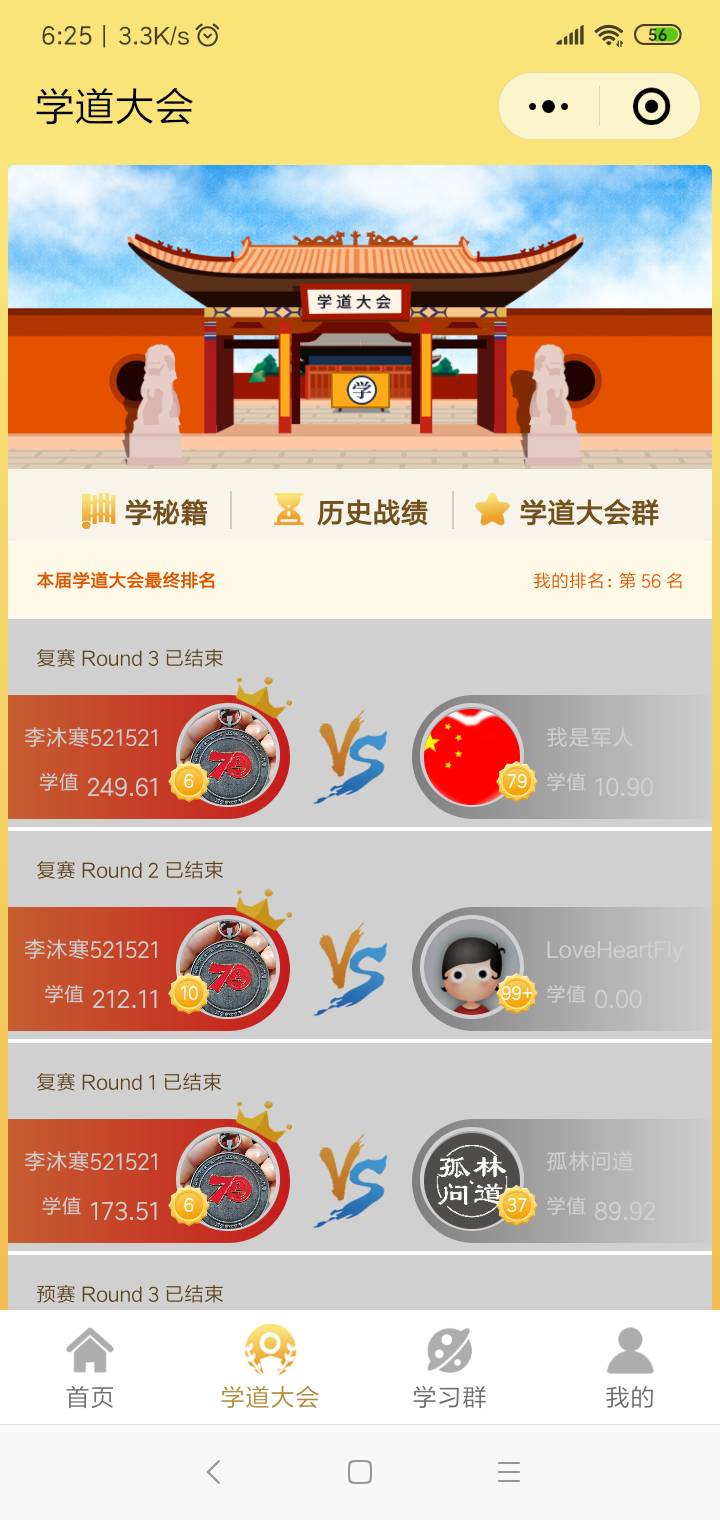View 历史战绩 history records

pyautogui.click(x=351, y=511)
